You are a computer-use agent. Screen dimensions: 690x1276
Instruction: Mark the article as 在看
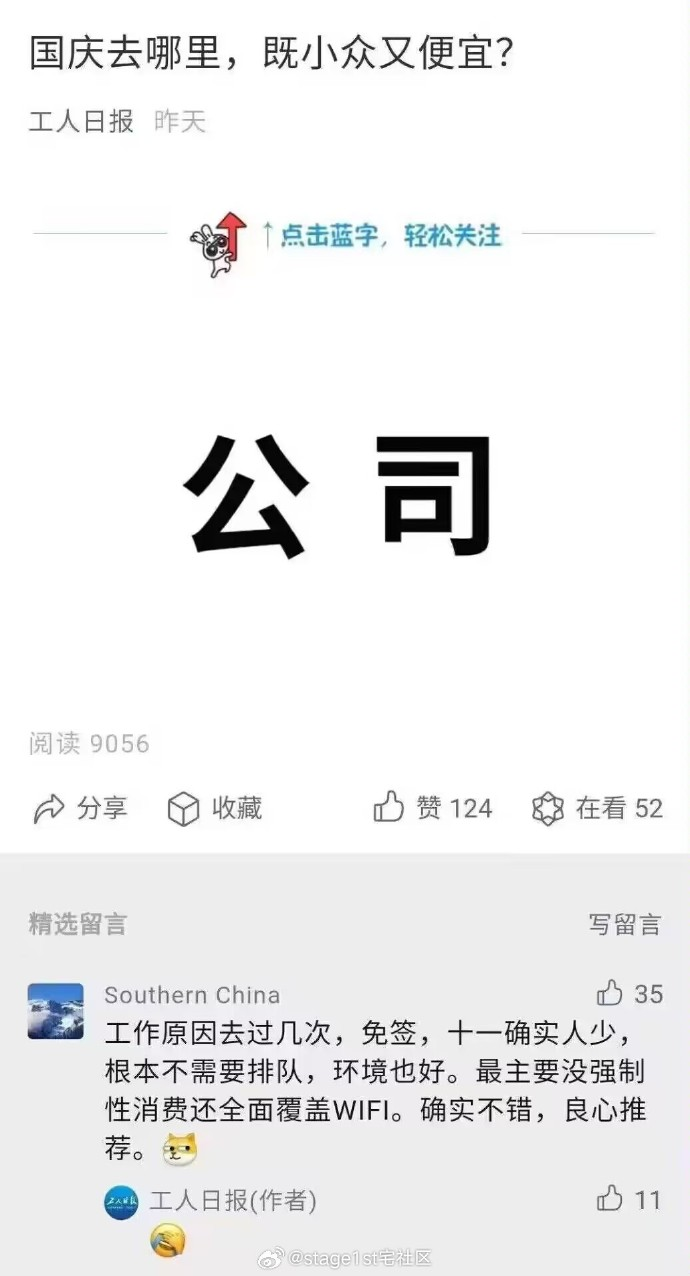(597, 808)
